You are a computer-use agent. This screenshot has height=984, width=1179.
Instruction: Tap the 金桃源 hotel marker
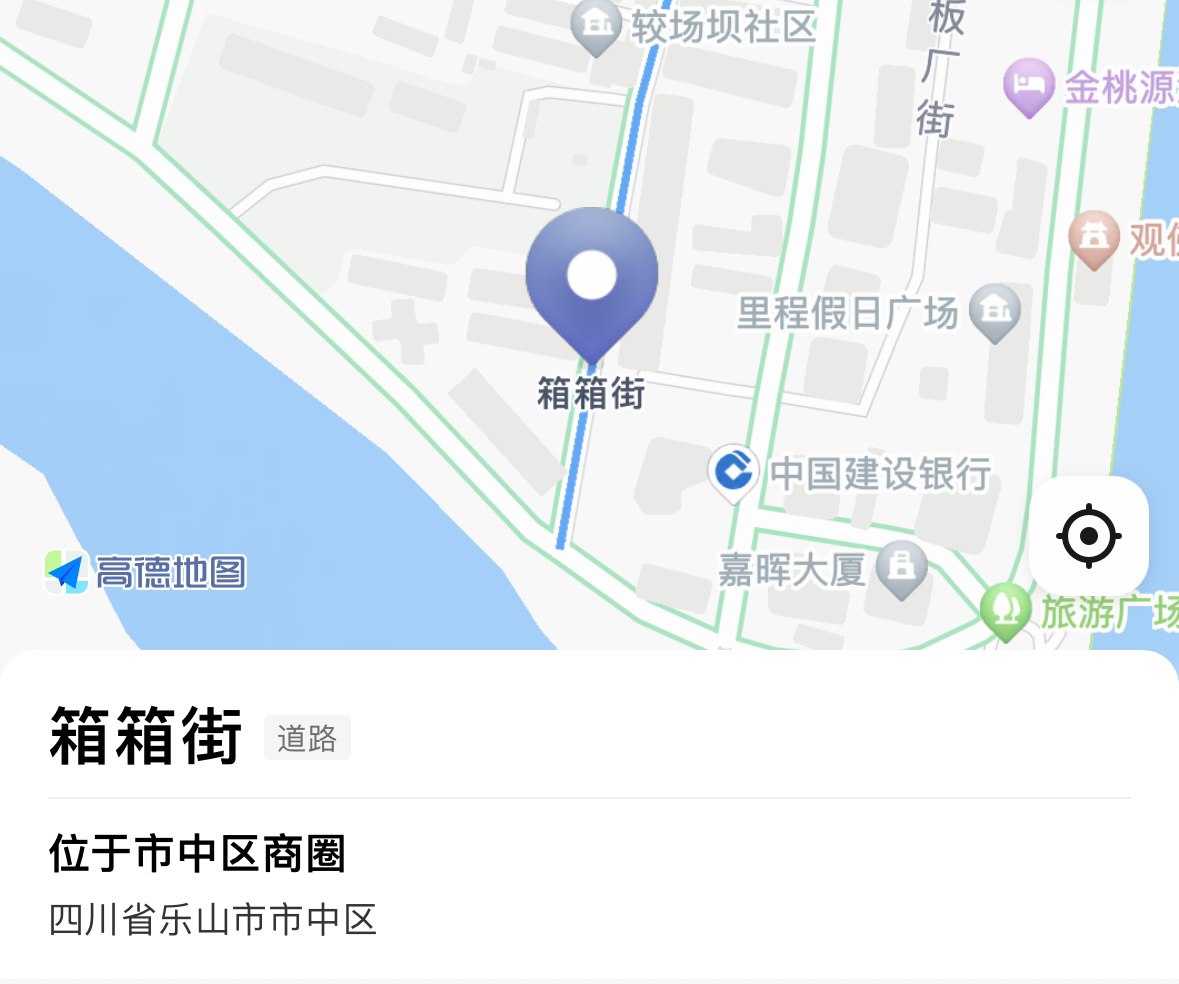coord(1028,86)
